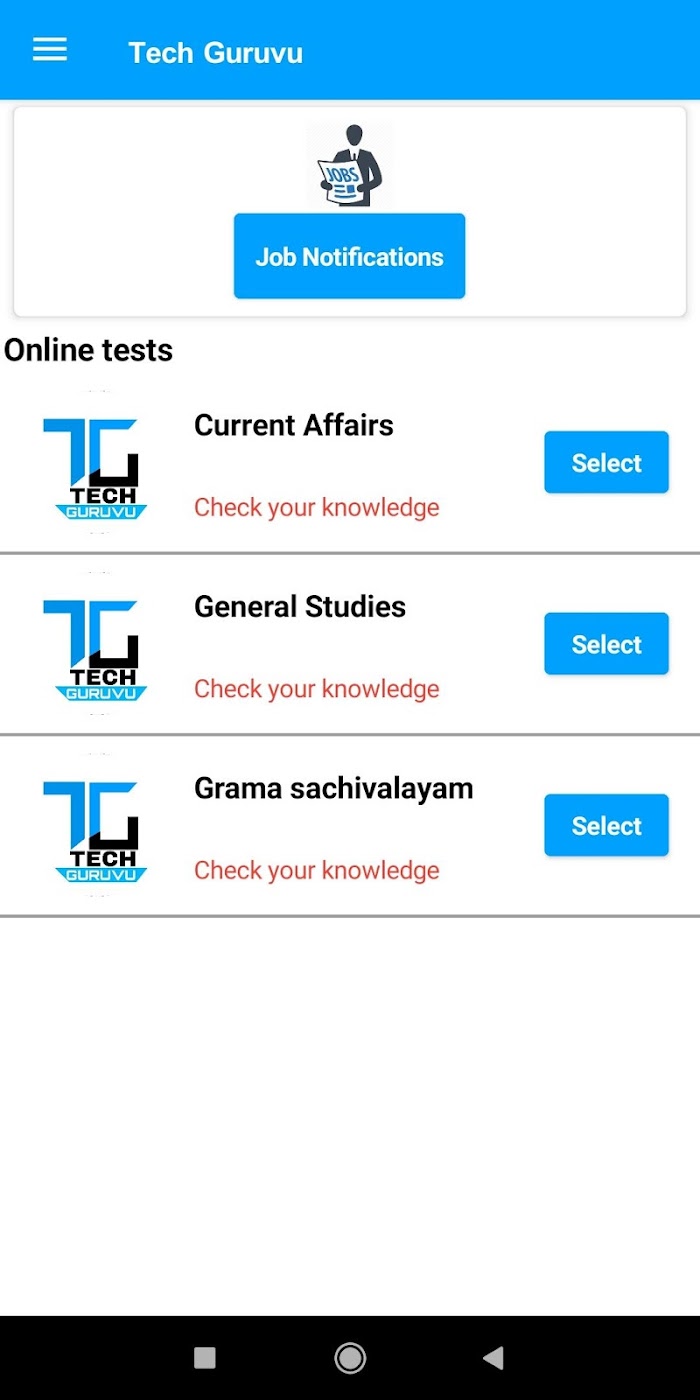Tap the system home button
The image size is (700, 1400).
click(x=350, y=1357)
